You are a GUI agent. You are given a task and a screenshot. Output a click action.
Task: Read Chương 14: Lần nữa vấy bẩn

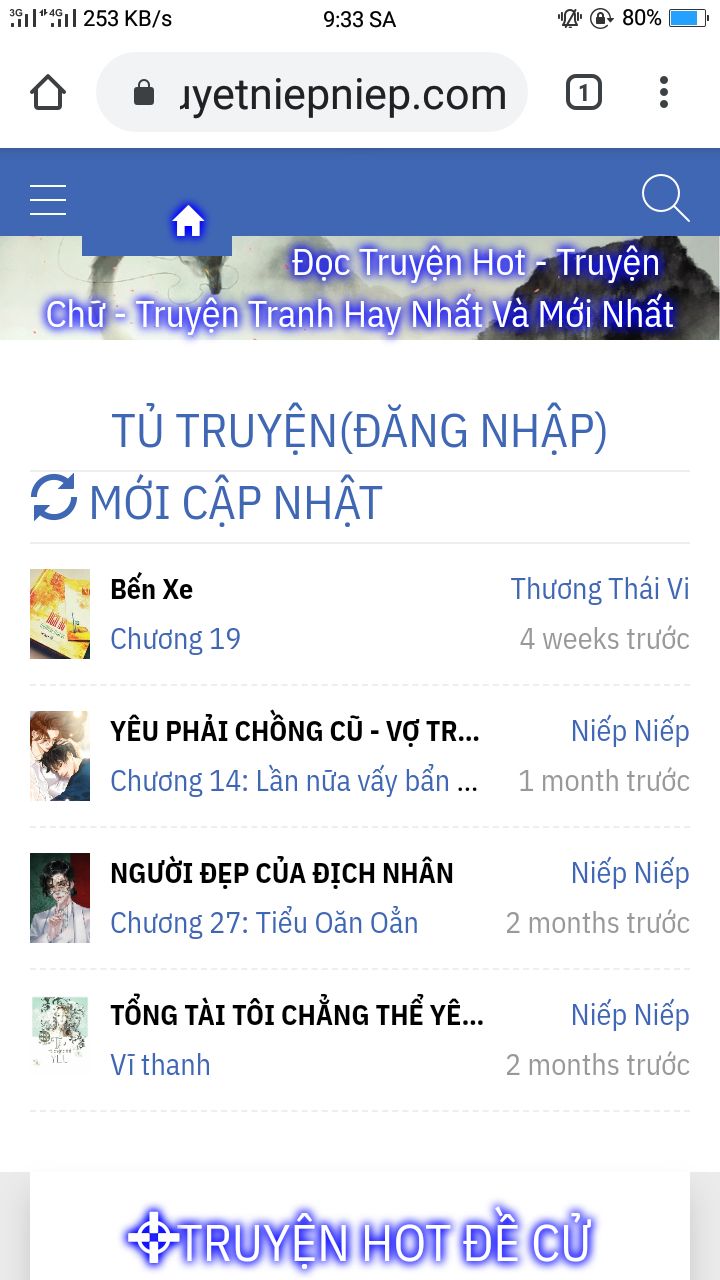point(293,781)
